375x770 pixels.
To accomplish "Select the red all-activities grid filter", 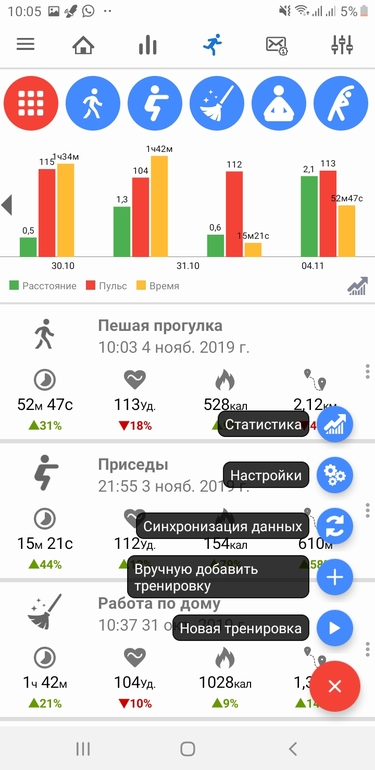I will click(x=31, y=103).
